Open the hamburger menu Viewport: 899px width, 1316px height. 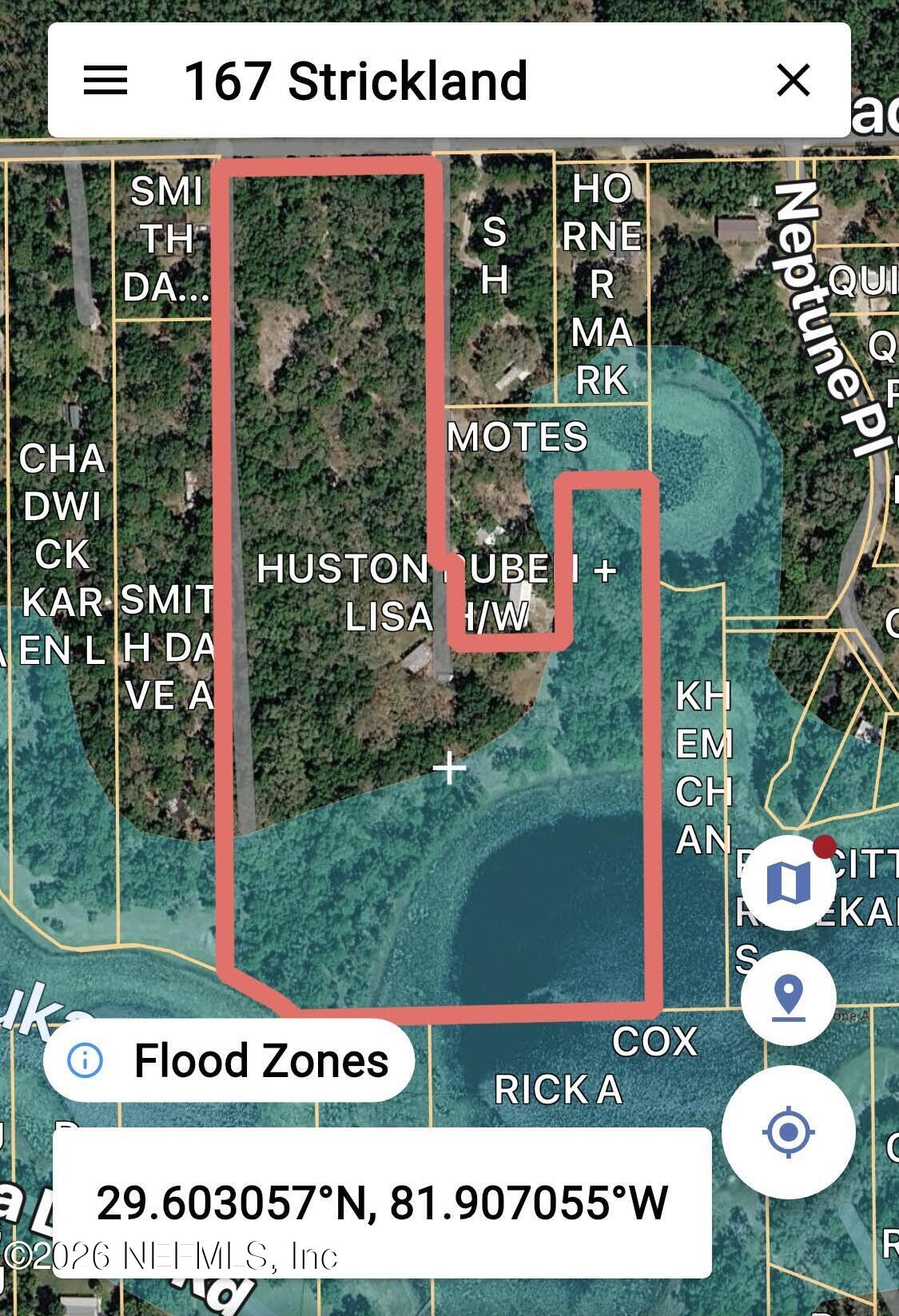click(105, 81)
